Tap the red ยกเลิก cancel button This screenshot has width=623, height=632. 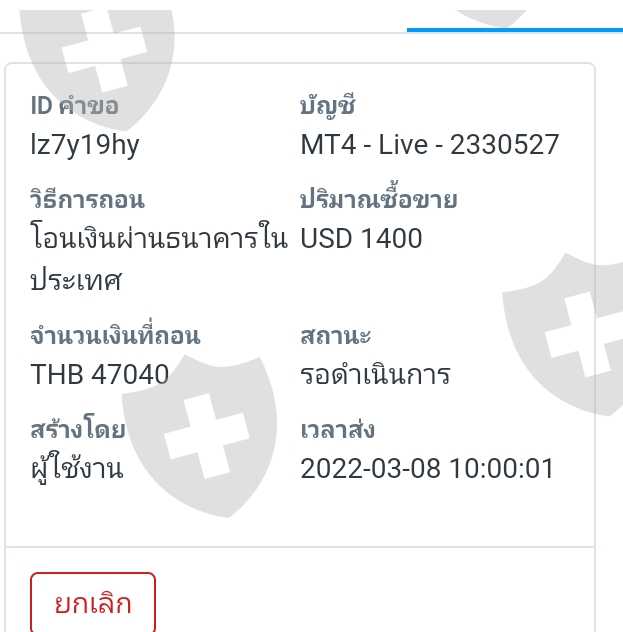93,602
